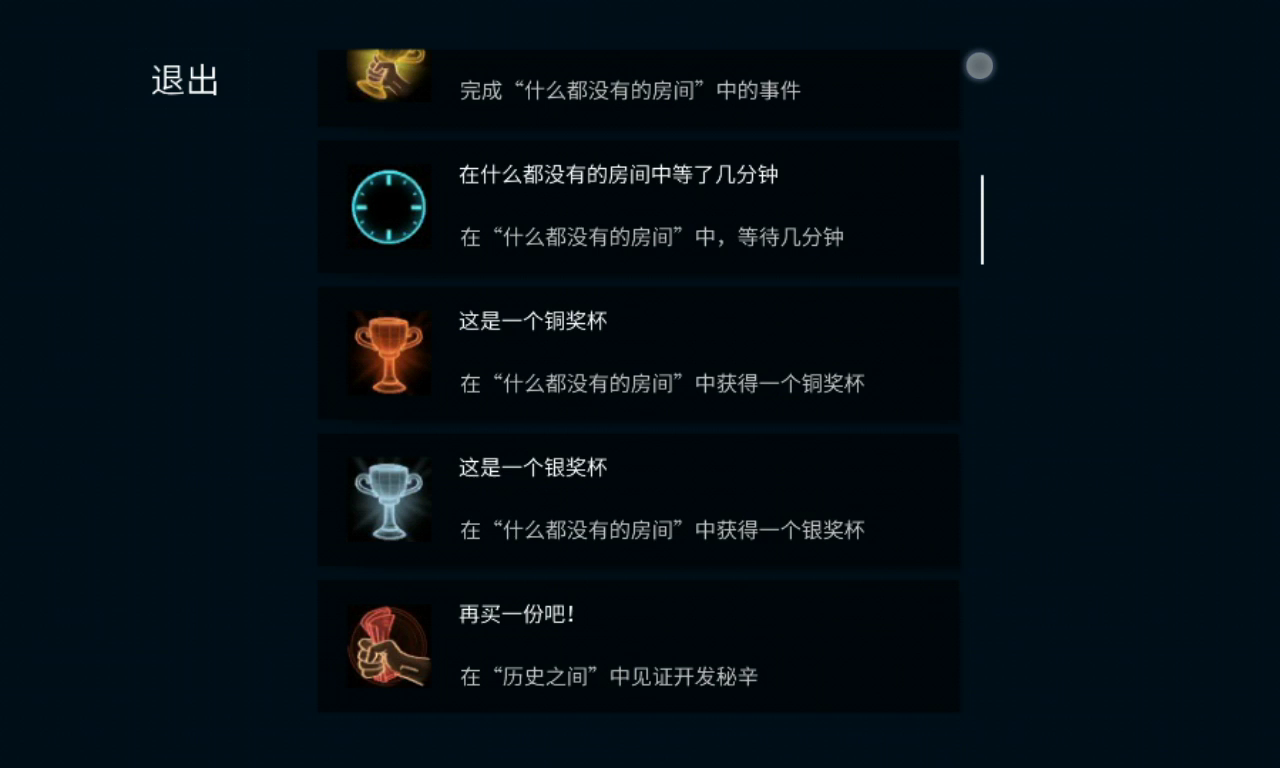1280x768 pixels.
Task: Open the 这是一个银奖杯 achievement entry
Action: (638, 500)
